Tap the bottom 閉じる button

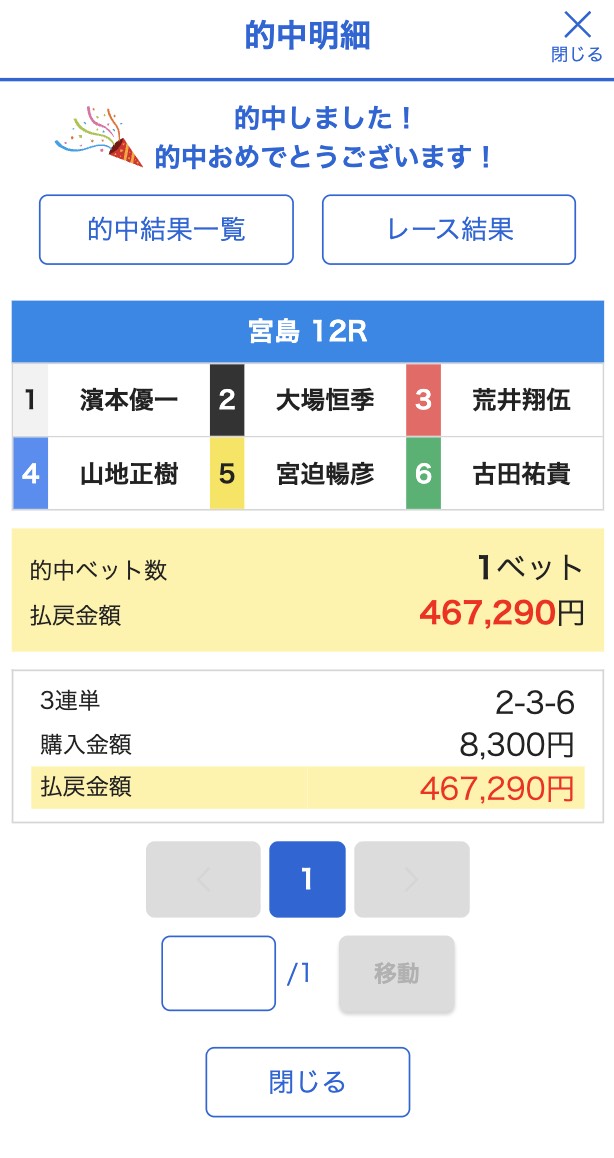[x=307, y=1081]
